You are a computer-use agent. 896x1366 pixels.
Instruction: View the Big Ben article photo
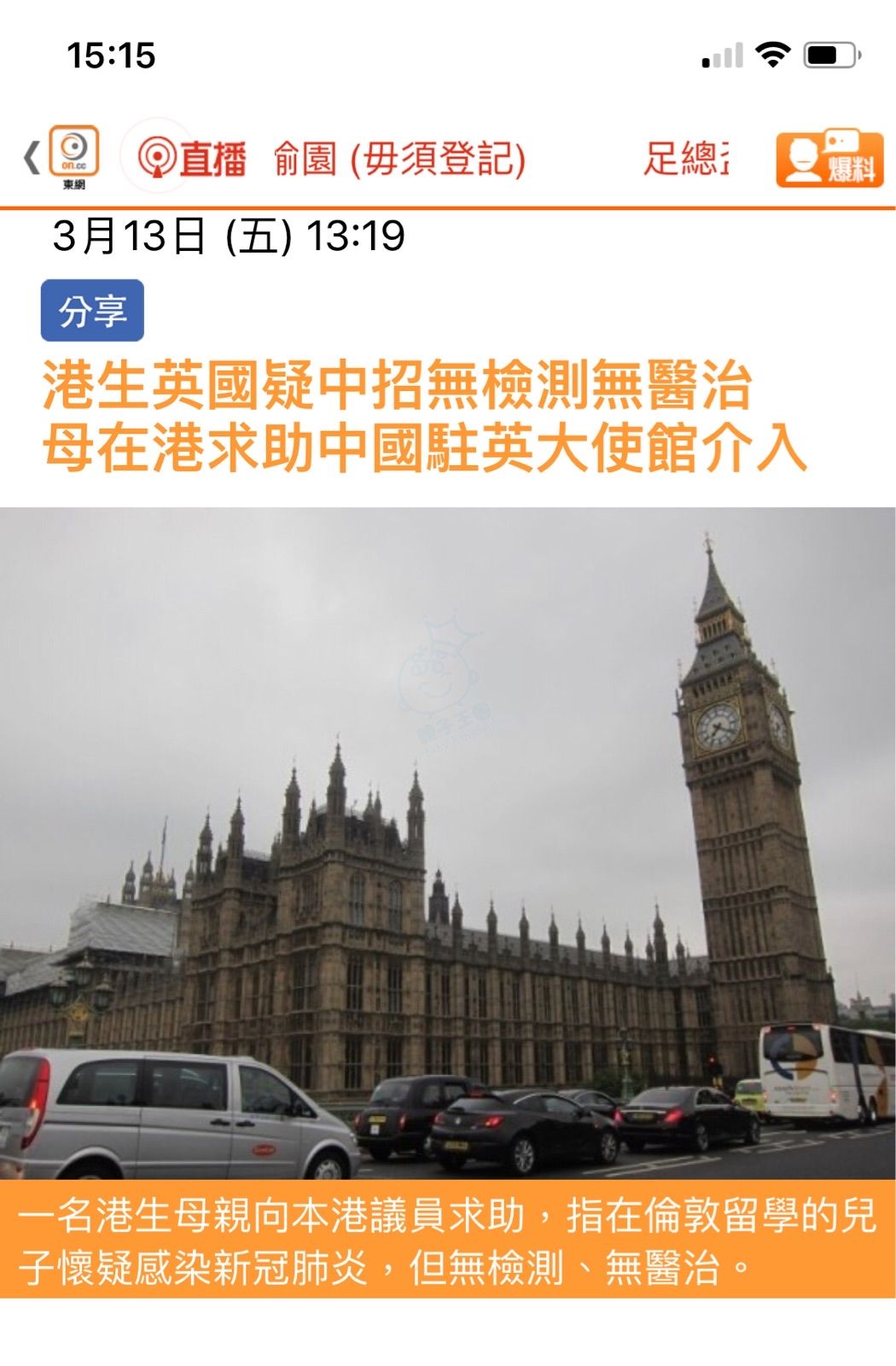[448, 843]
